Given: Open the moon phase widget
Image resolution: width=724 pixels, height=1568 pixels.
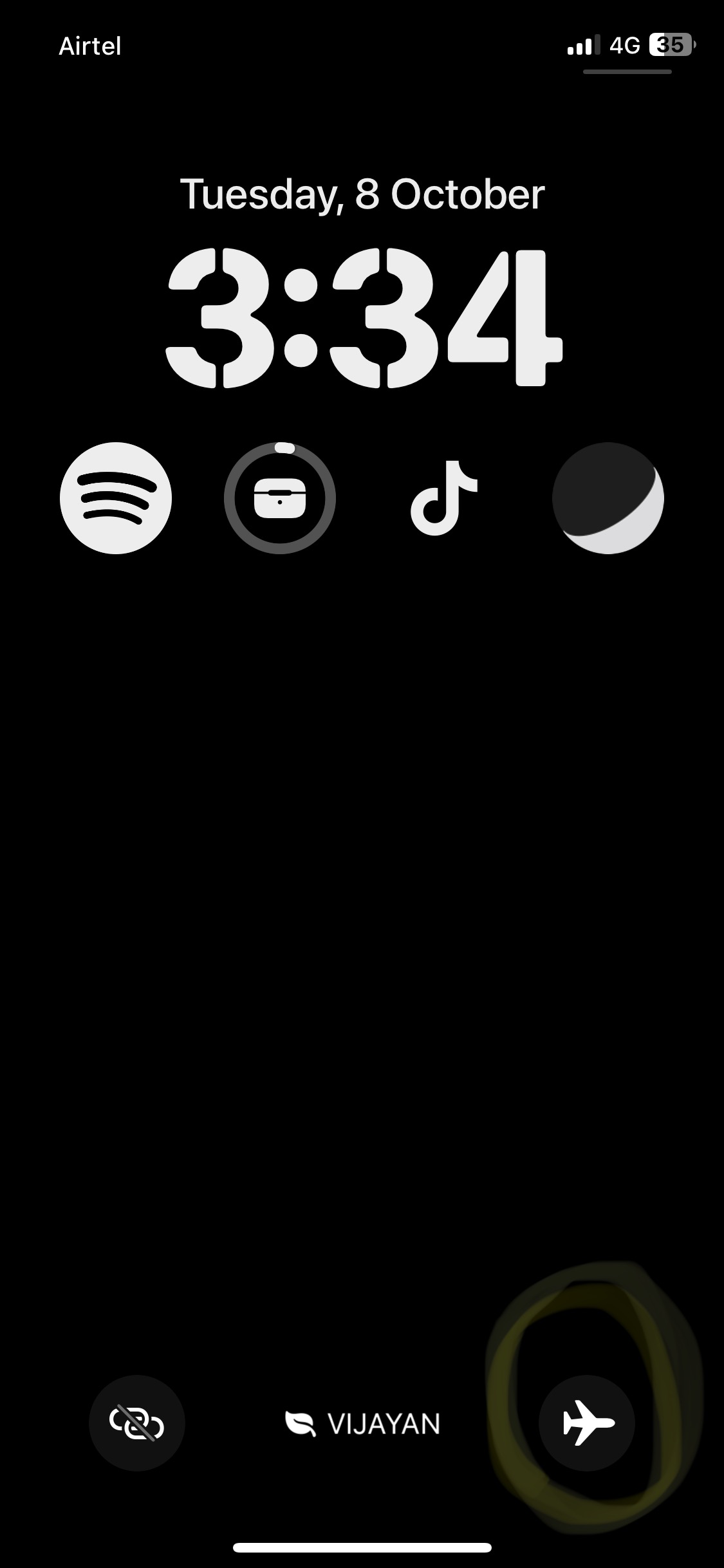Looking at the screenshot, I should (608, 498).
